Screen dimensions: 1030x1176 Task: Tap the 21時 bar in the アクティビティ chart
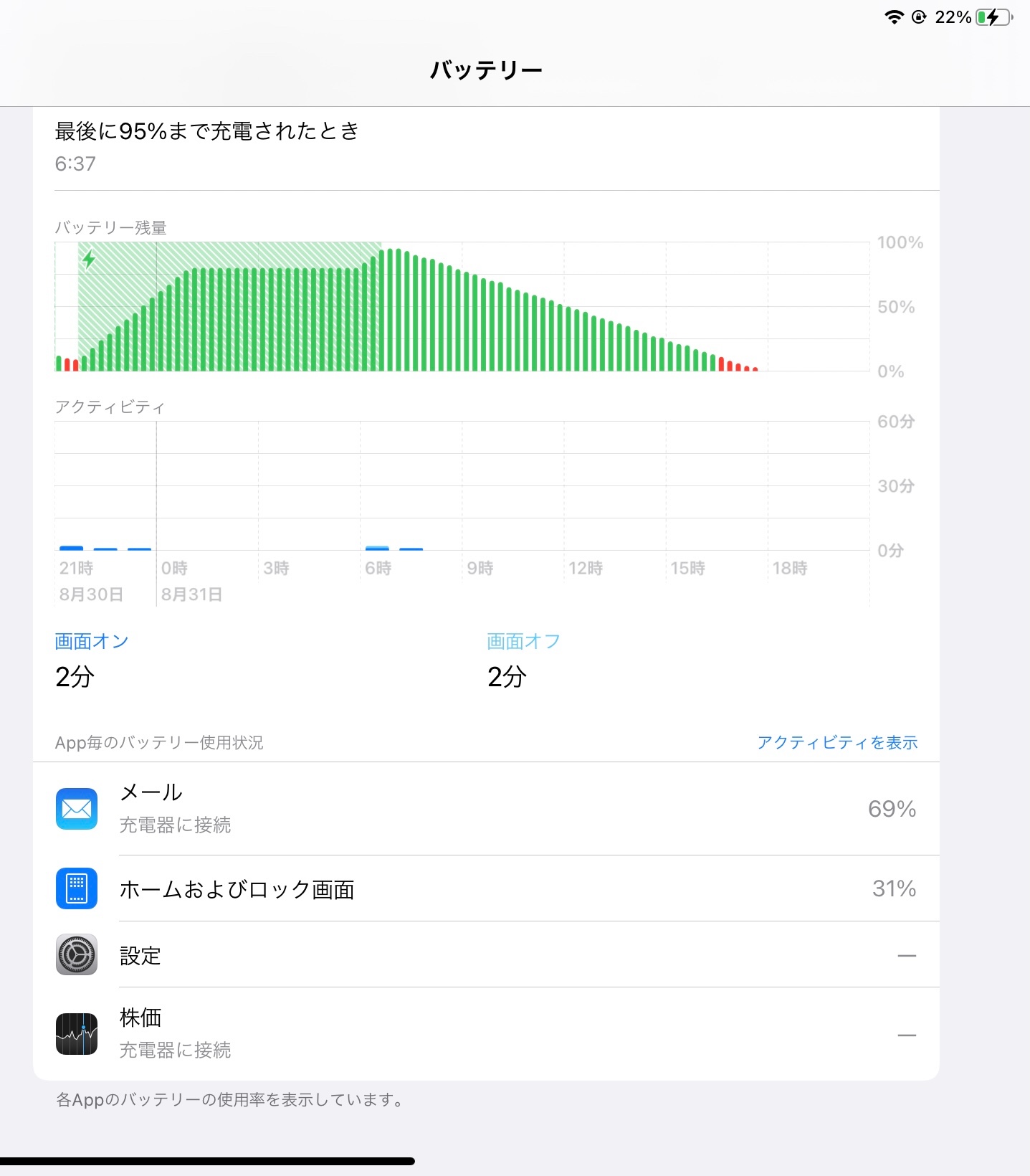coord(71,548)
